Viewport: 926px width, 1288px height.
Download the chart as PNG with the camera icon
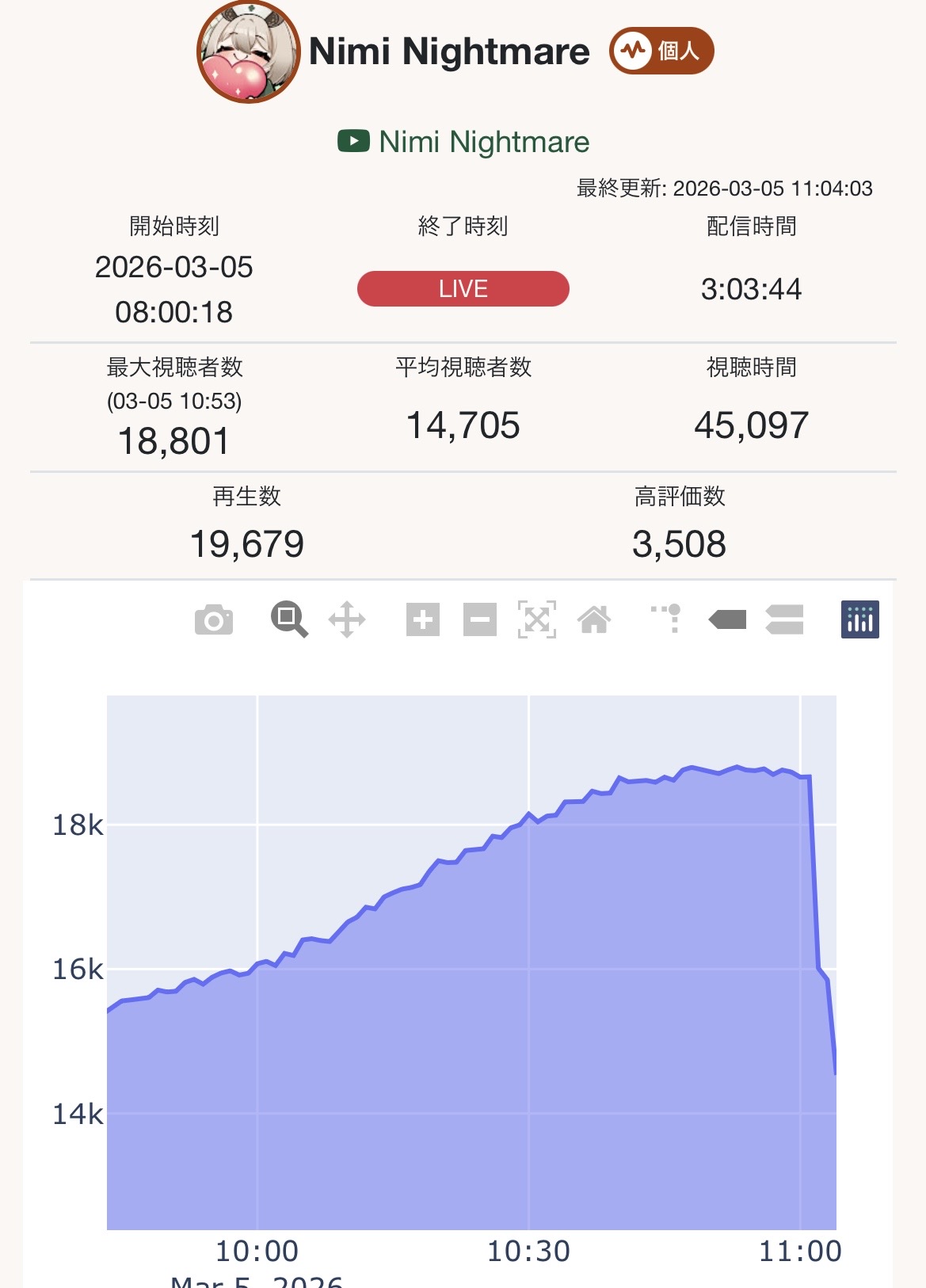point(214,620)
